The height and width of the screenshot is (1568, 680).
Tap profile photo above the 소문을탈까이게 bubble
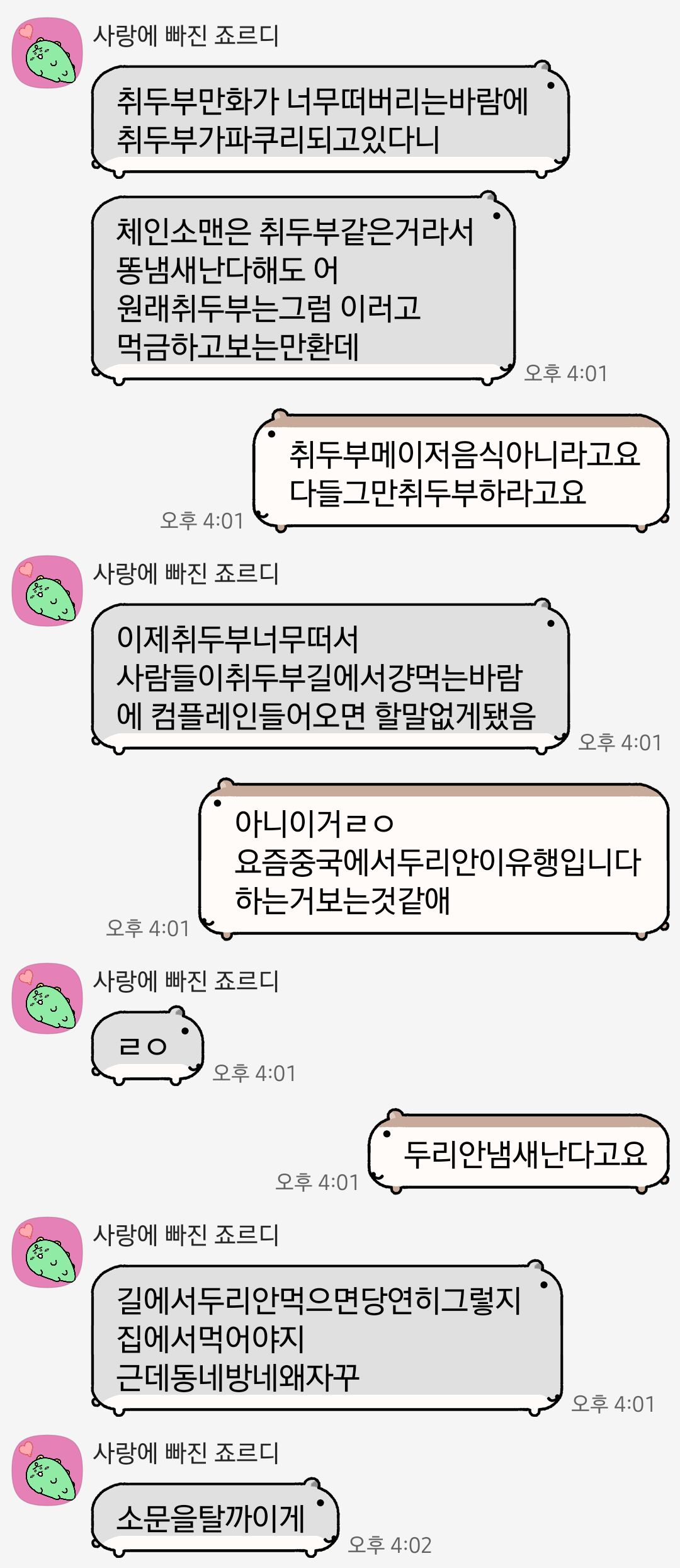click(x=47, y=1470)
